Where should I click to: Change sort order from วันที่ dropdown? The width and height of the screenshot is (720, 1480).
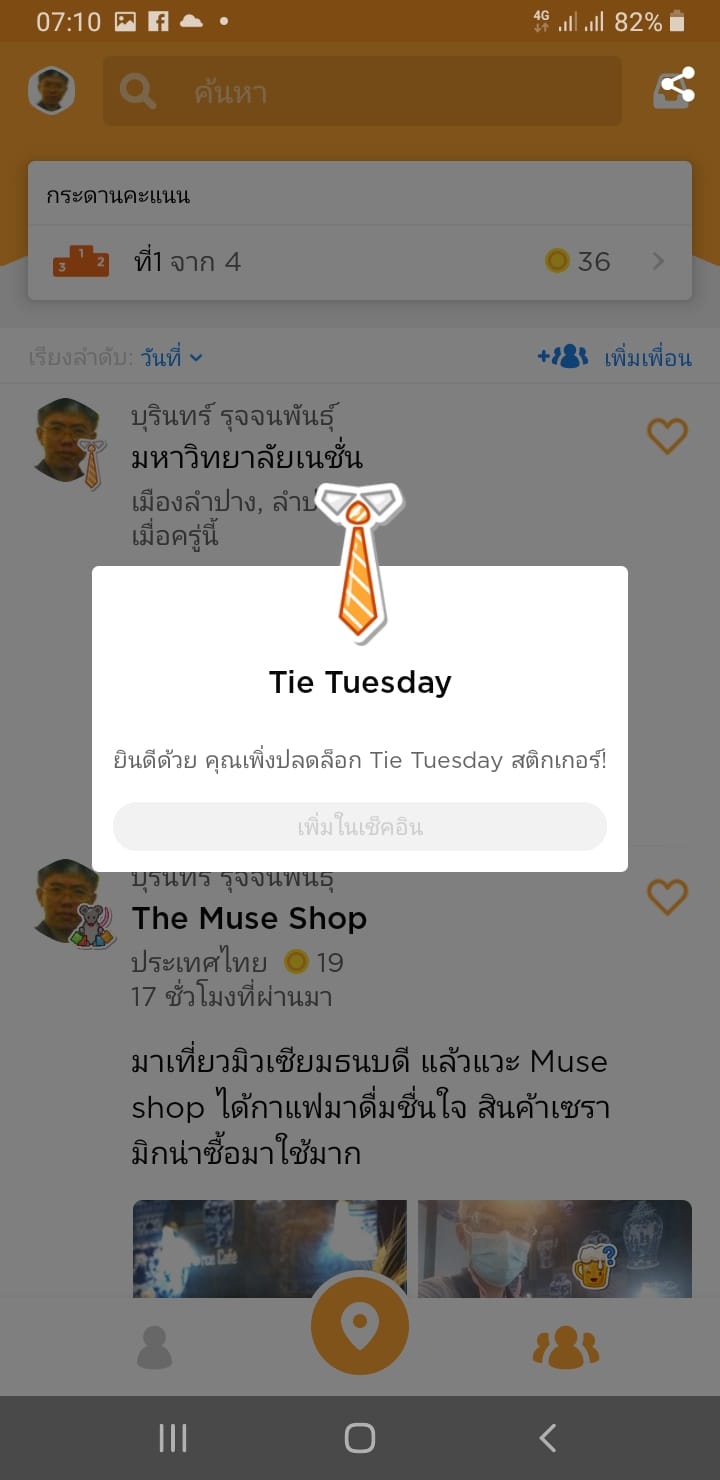coord(172,358)
